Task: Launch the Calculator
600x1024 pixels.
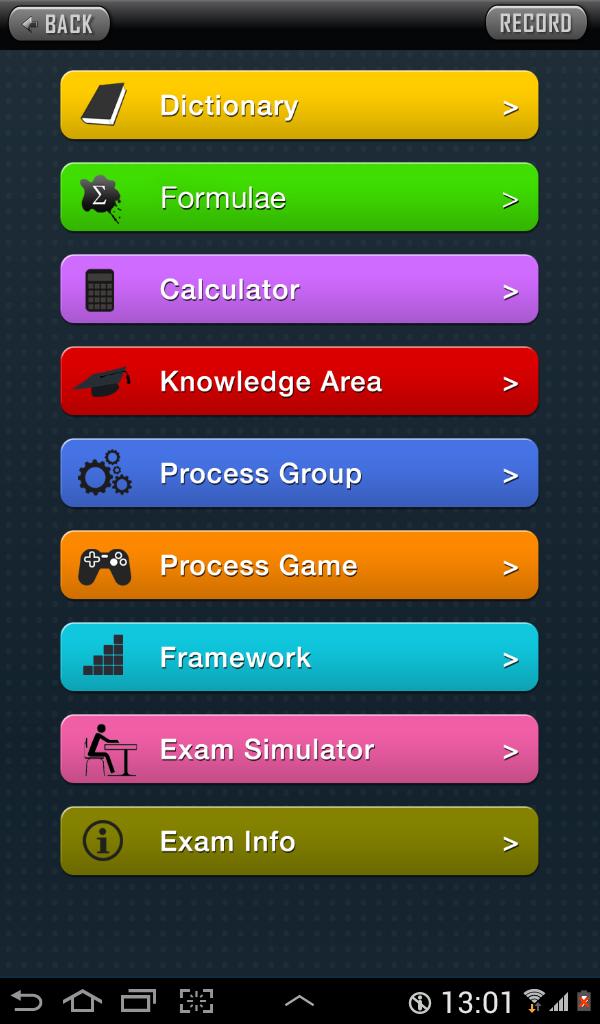Action: pyautogui.click(x=299, y=289)
